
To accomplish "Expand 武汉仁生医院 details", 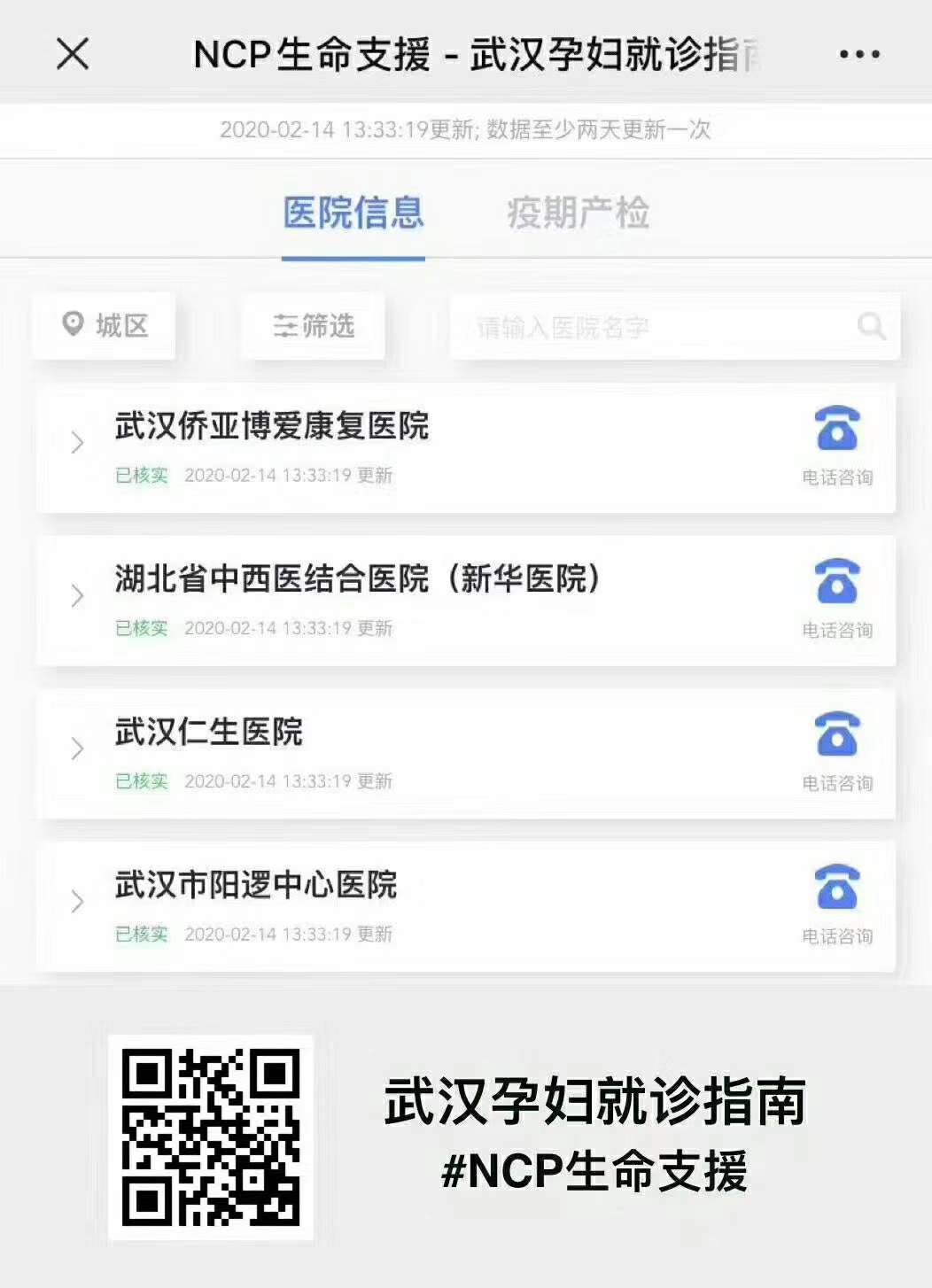I will 78,749.
